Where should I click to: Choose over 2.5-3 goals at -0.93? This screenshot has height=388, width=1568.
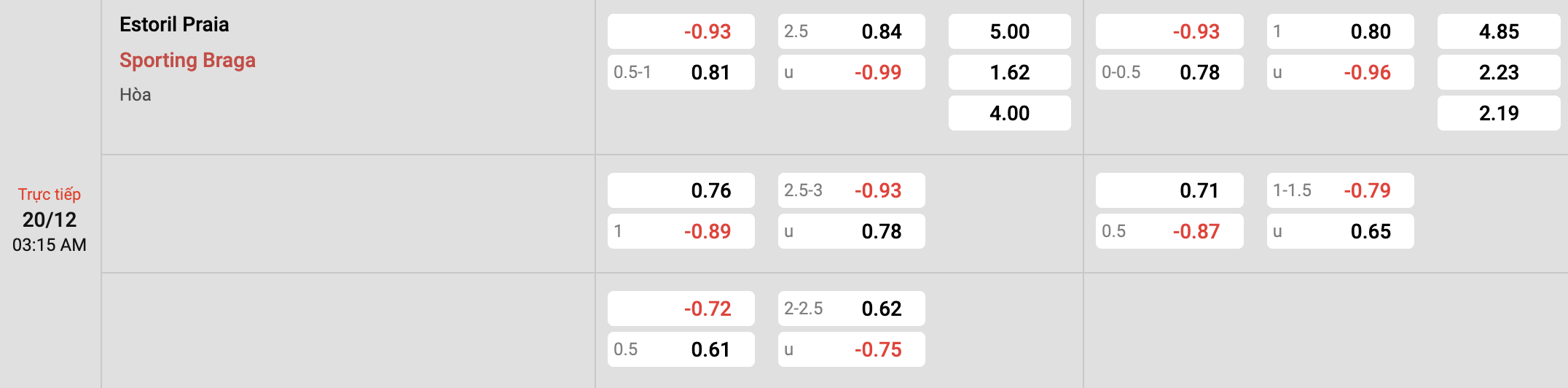click(851, 190)
